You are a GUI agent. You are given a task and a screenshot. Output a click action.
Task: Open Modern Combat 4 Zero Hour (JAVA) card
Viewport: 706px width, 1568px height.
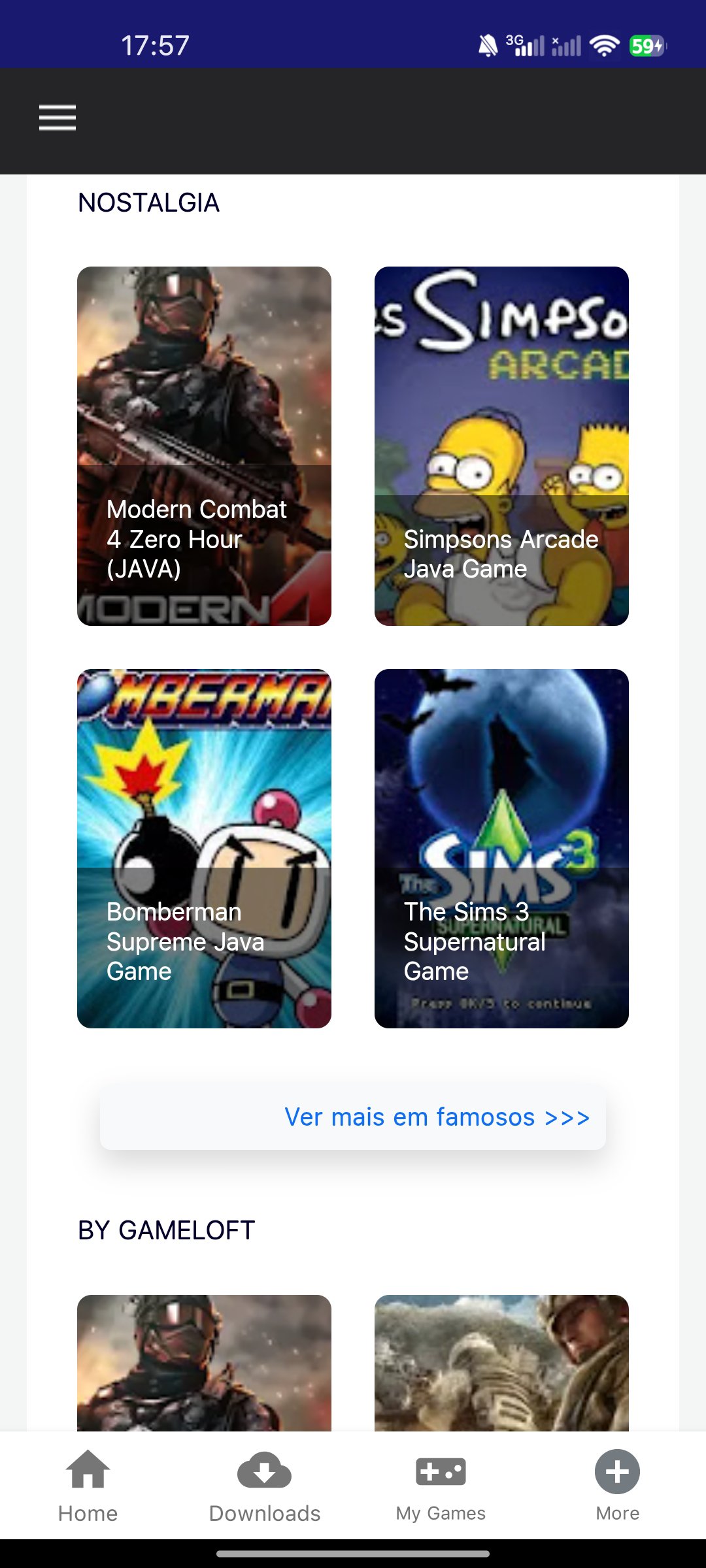[204, 446]
